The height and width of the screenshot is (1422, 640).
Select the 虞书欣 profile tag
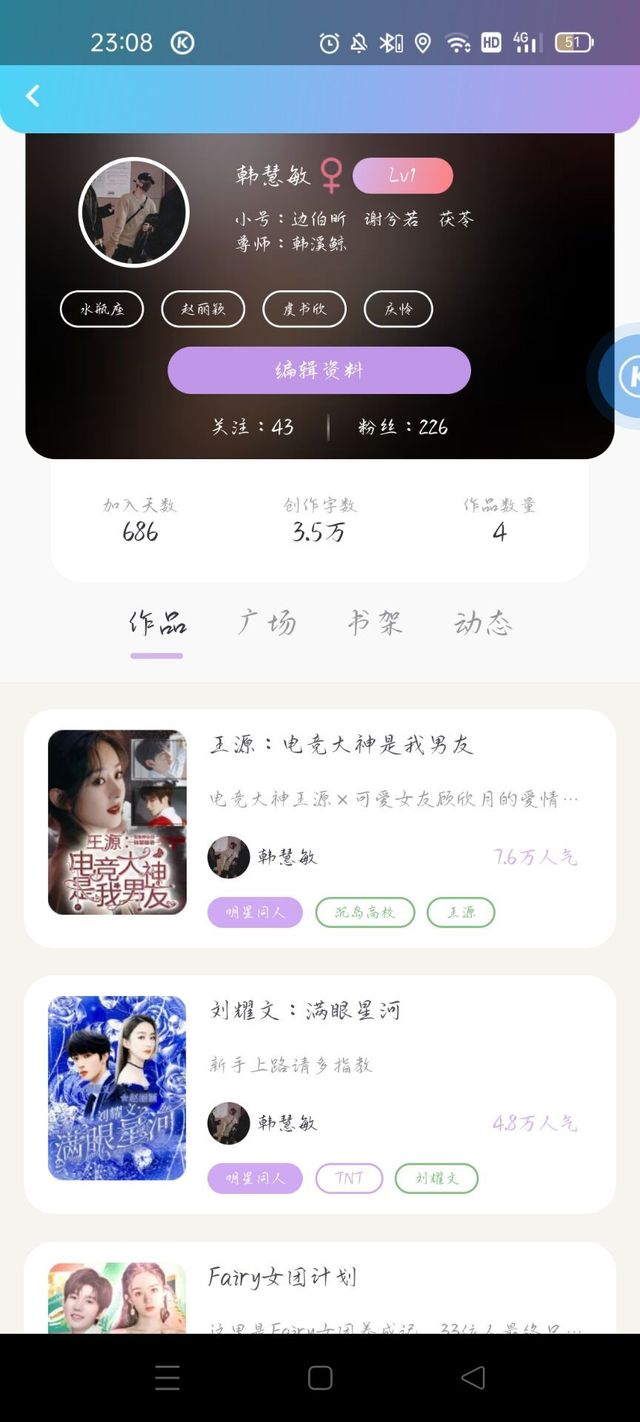tap(304, 309)
